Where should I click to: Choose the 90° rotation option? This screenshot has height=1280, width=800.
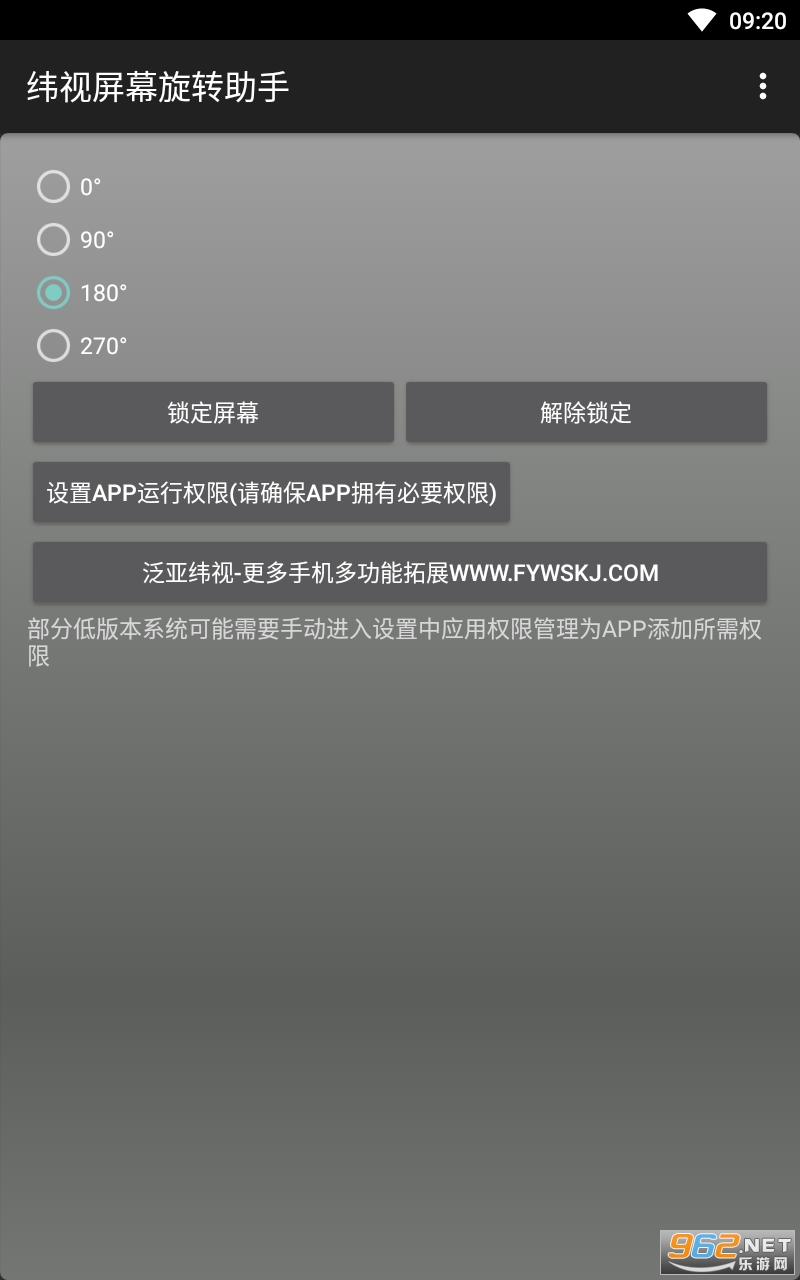[75, 240]
